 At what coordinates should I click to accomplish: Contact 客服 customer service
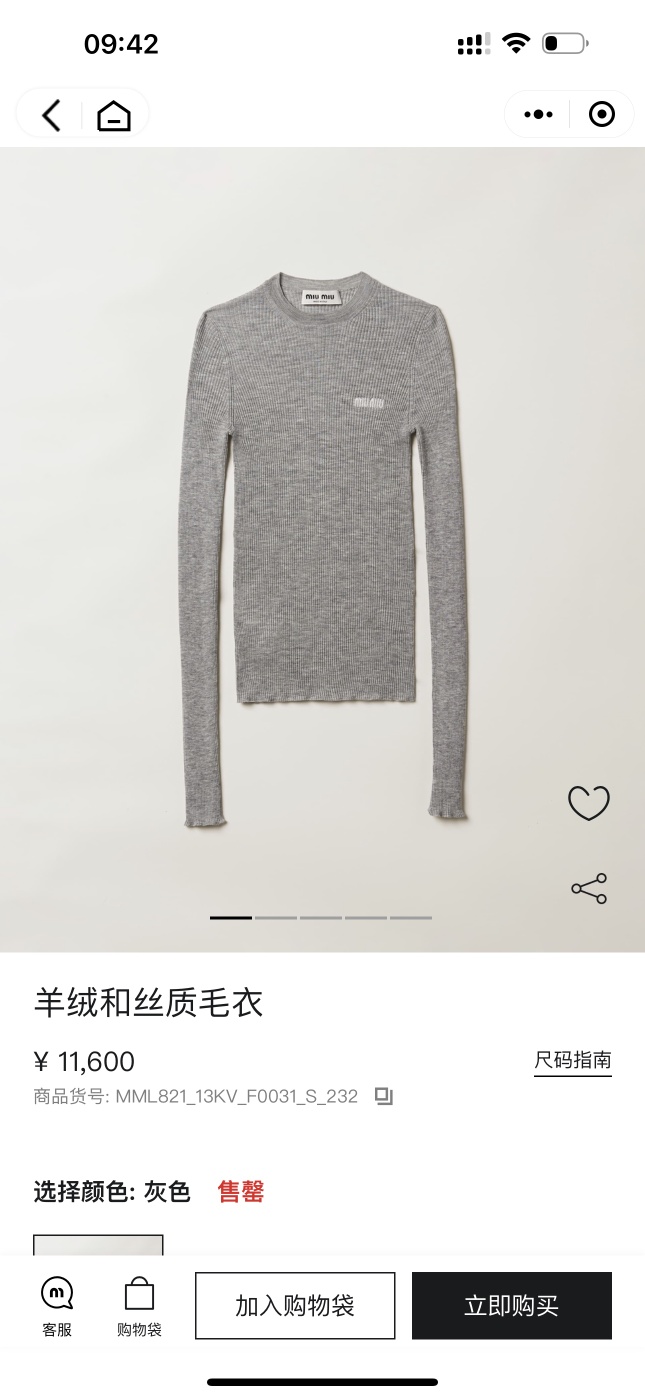pyautogui.click(x=57, y=1306)
